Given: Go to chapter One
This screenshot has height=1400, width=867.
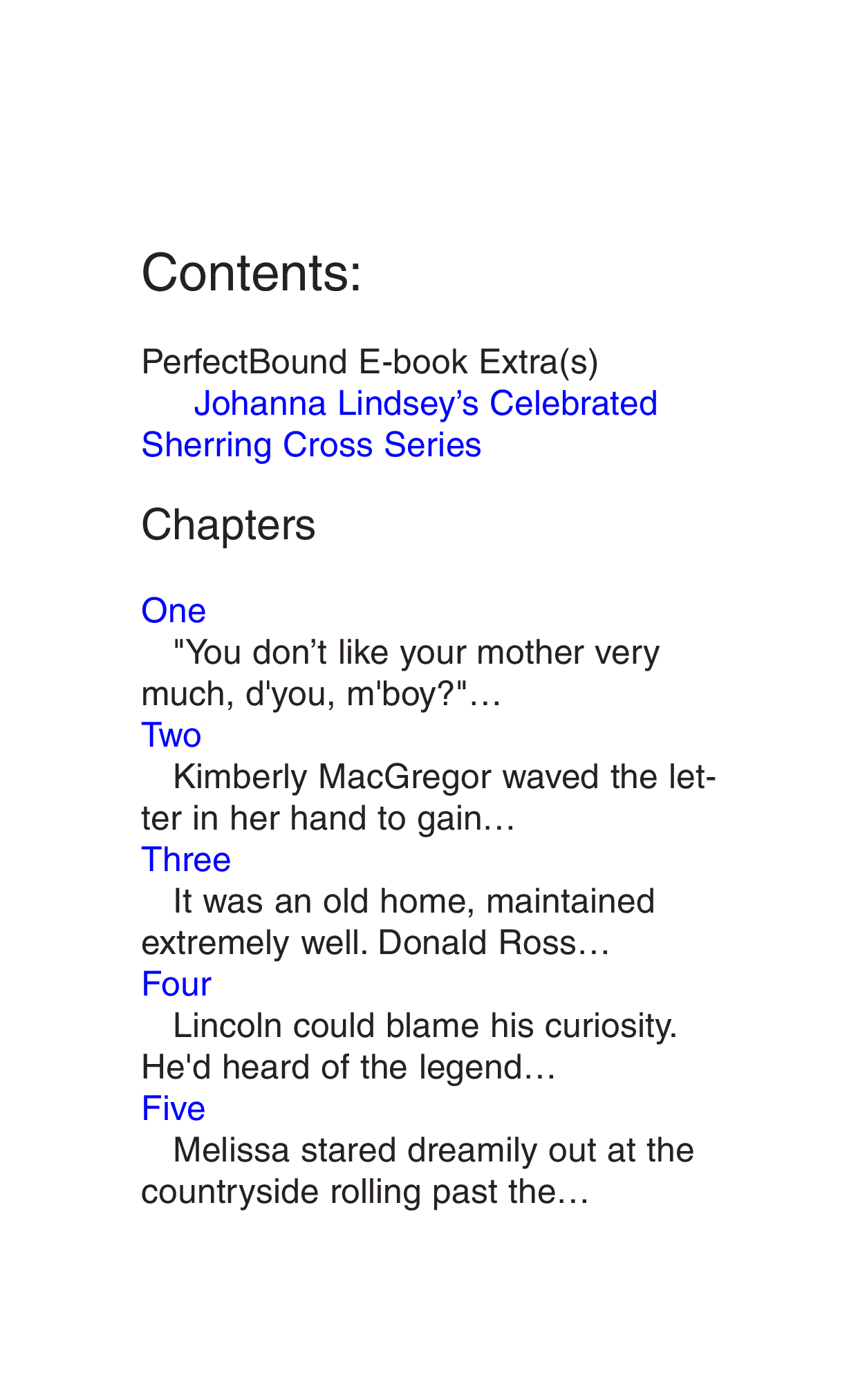Looking at the screenshot, I should (174, 611).
